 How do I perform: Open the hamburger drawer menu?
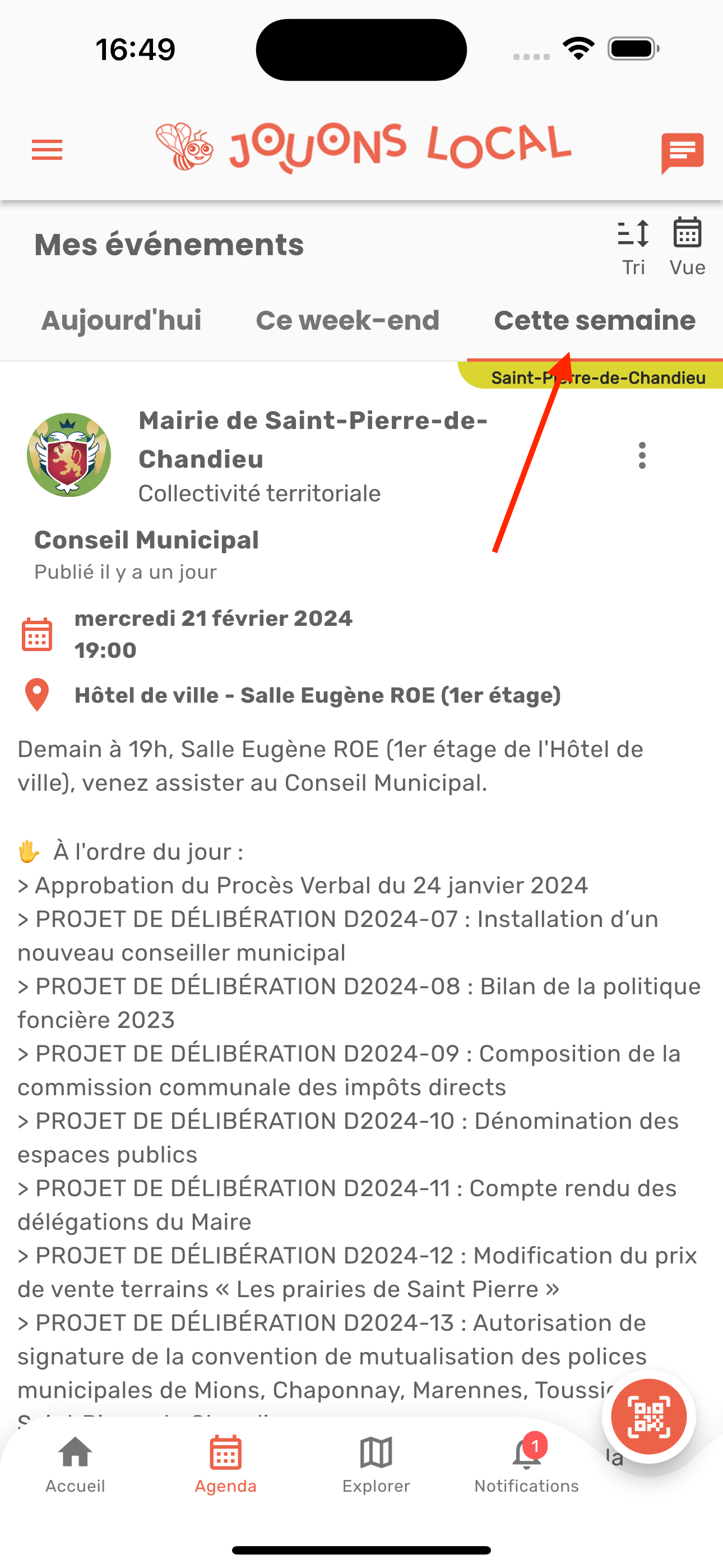tap(47, 150)
